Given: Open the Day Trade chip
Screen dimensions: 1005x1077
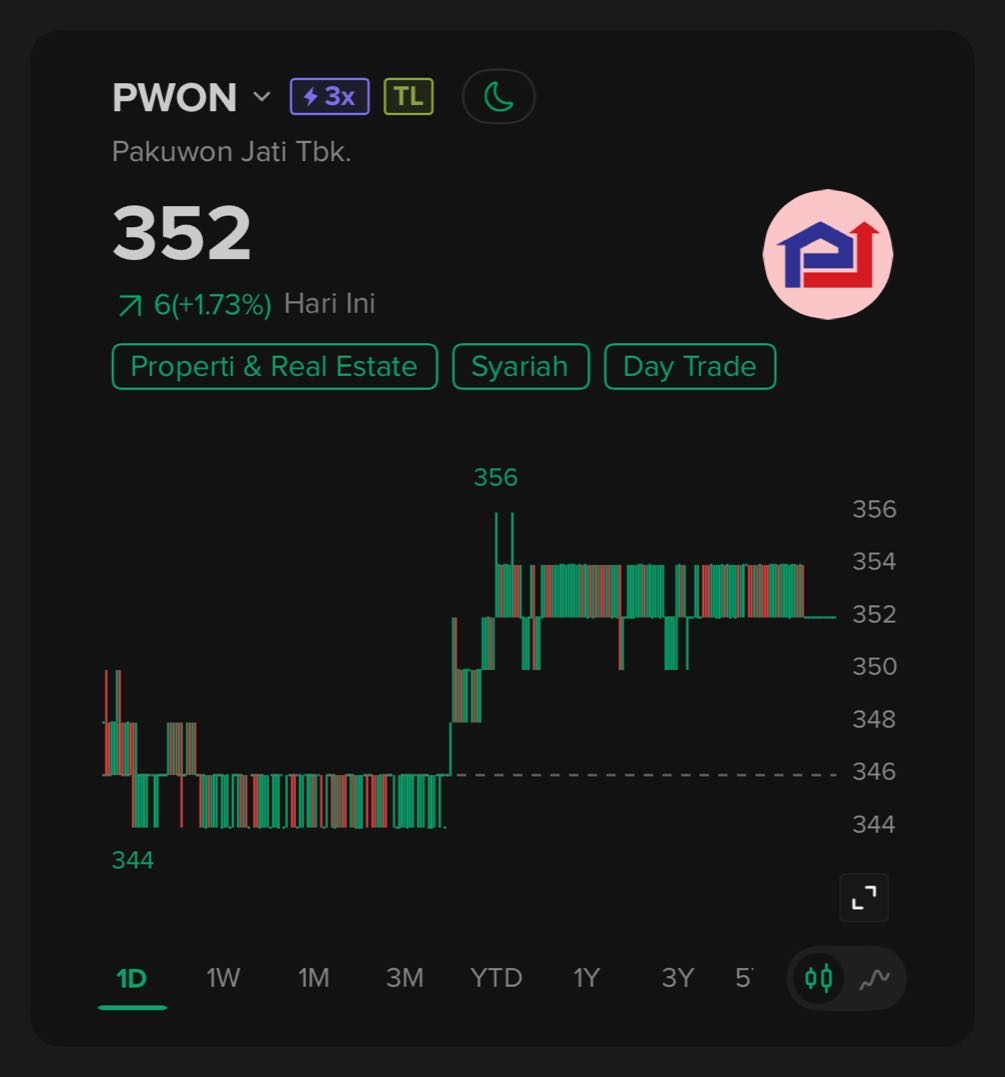Looking at the screenshot, I should point(689,367).
